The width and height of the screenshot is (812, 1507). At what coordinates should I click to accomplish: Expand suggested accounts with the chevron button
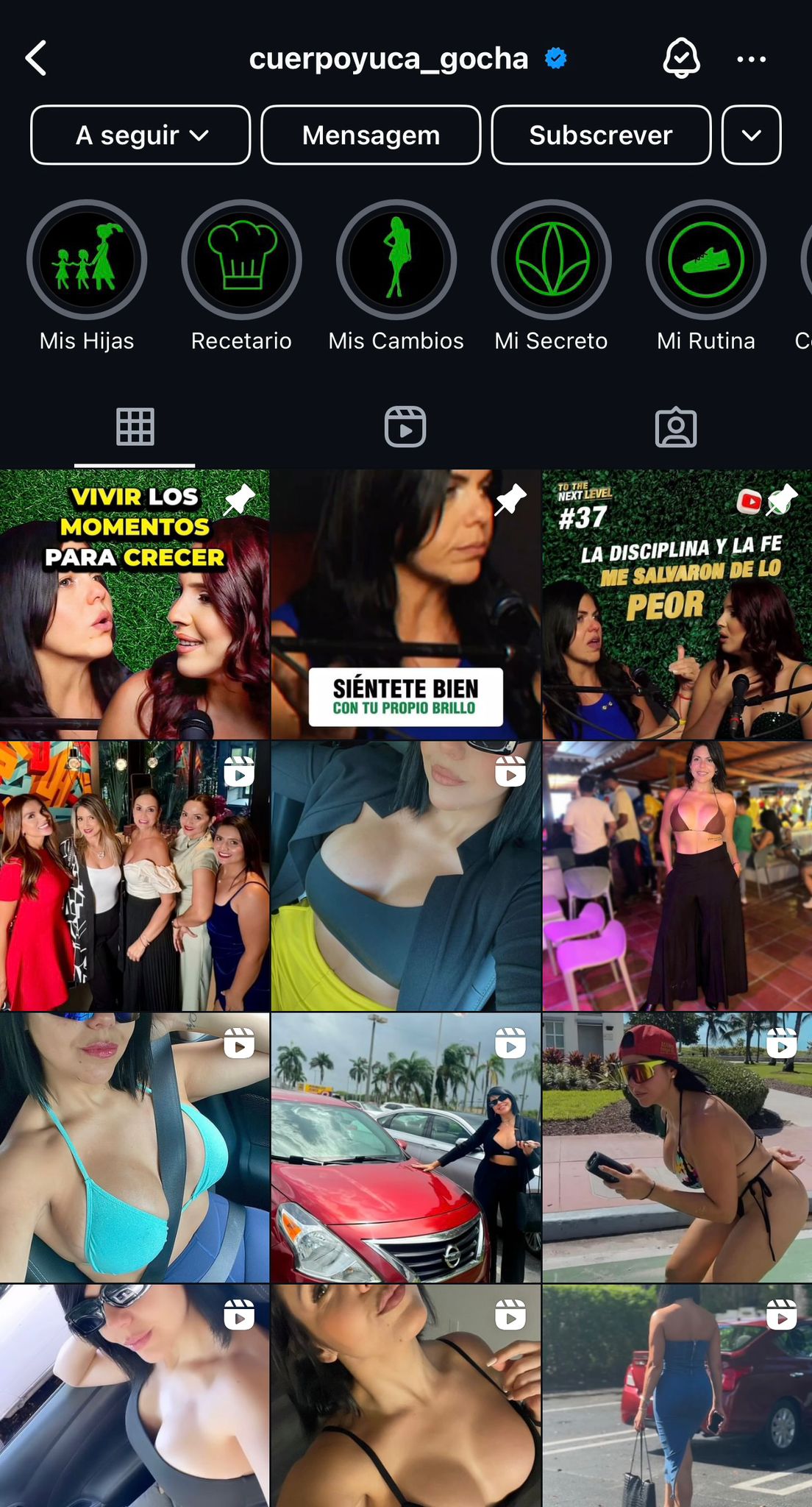click(751, 135)
